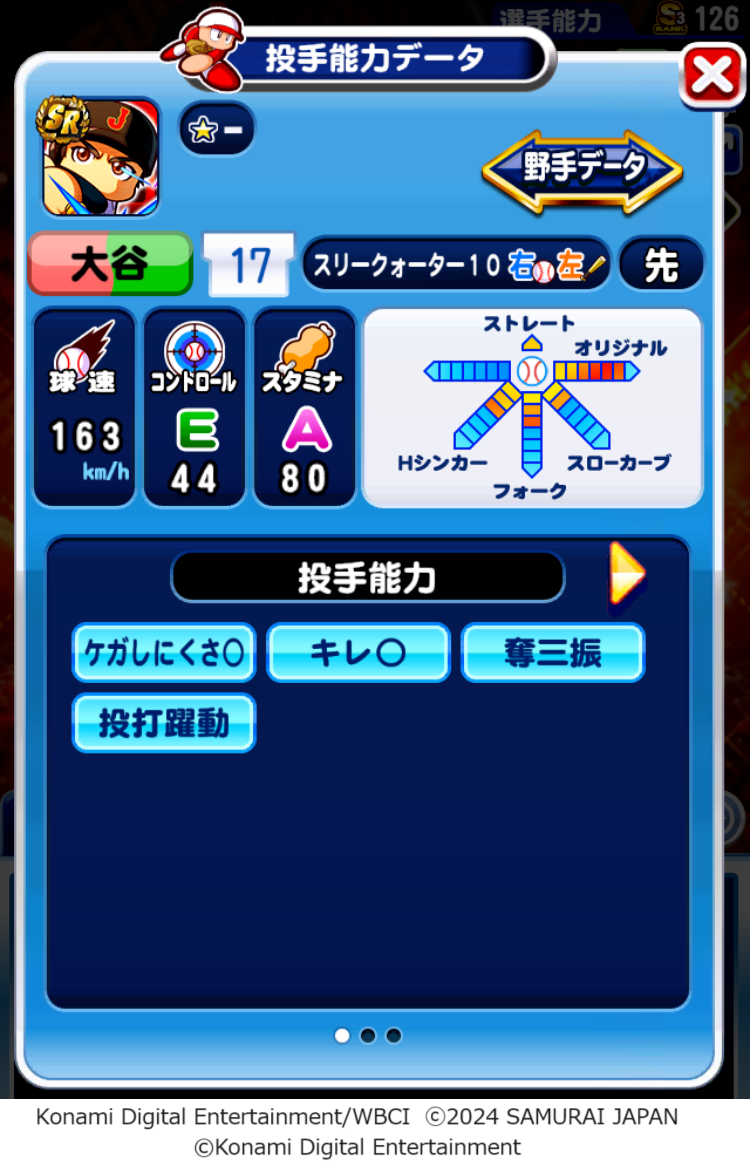Close the 投手能力データ dialog
The height and width of the screenshot is (1164, 750).
click(712, 75)
